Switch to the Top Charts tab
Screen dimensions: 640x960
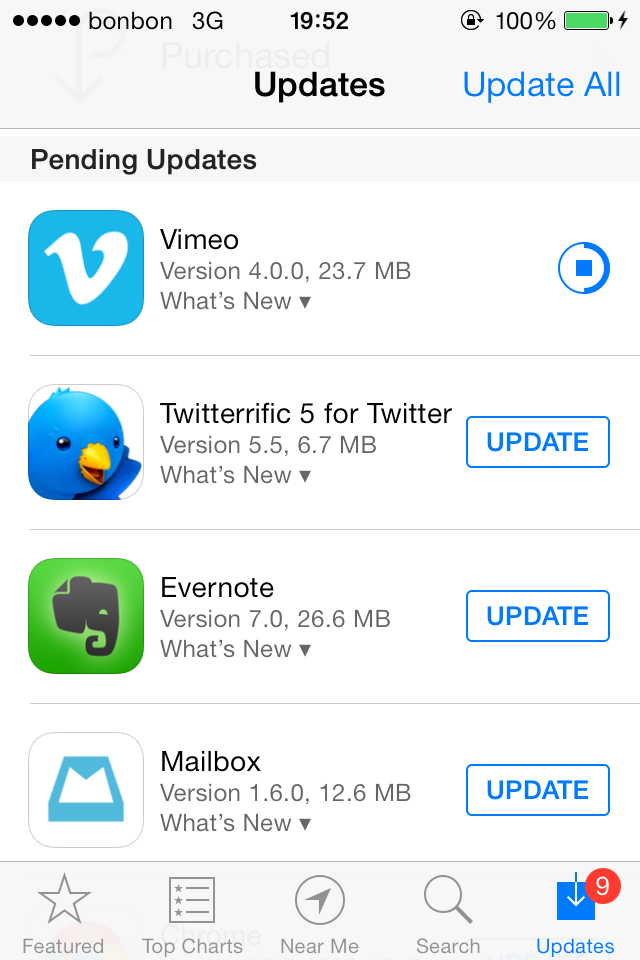coord(192,914)
